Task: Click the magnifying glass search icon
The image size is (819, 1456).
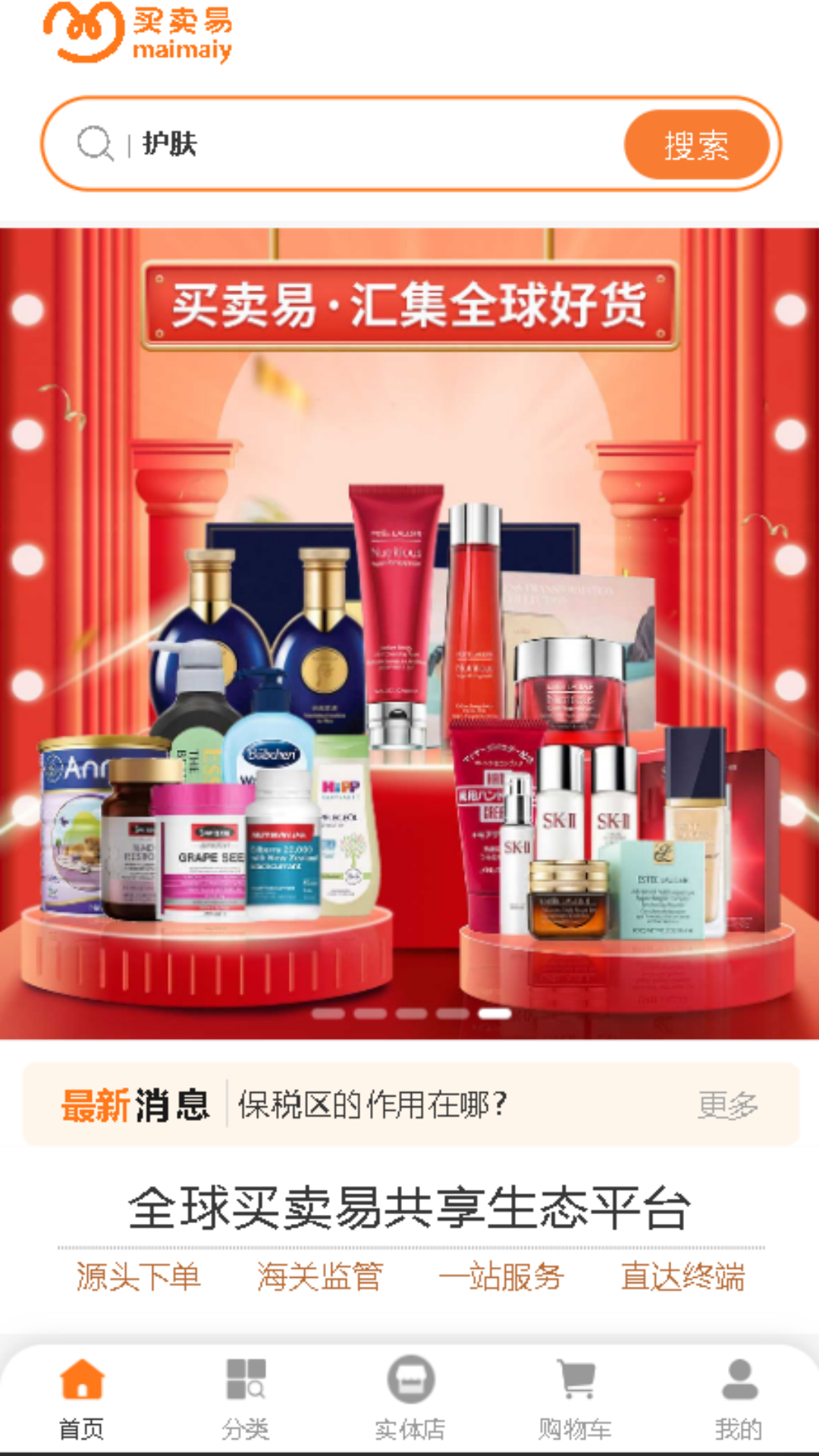Action: pos(93,144)
